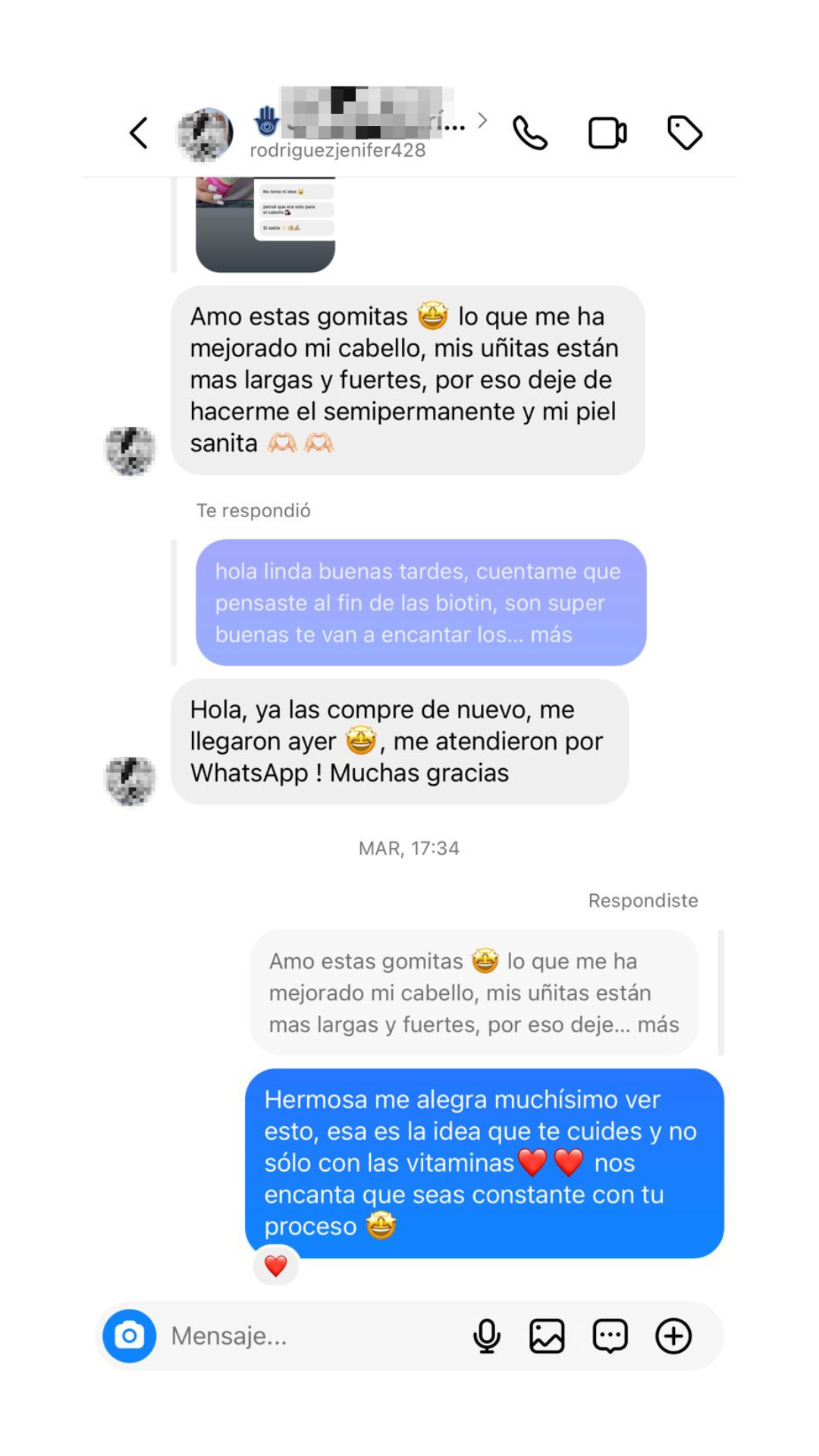The width and height of the screenshot is (819, 1456).
Task: View the heart reaction on the message
Action: 276,1266
